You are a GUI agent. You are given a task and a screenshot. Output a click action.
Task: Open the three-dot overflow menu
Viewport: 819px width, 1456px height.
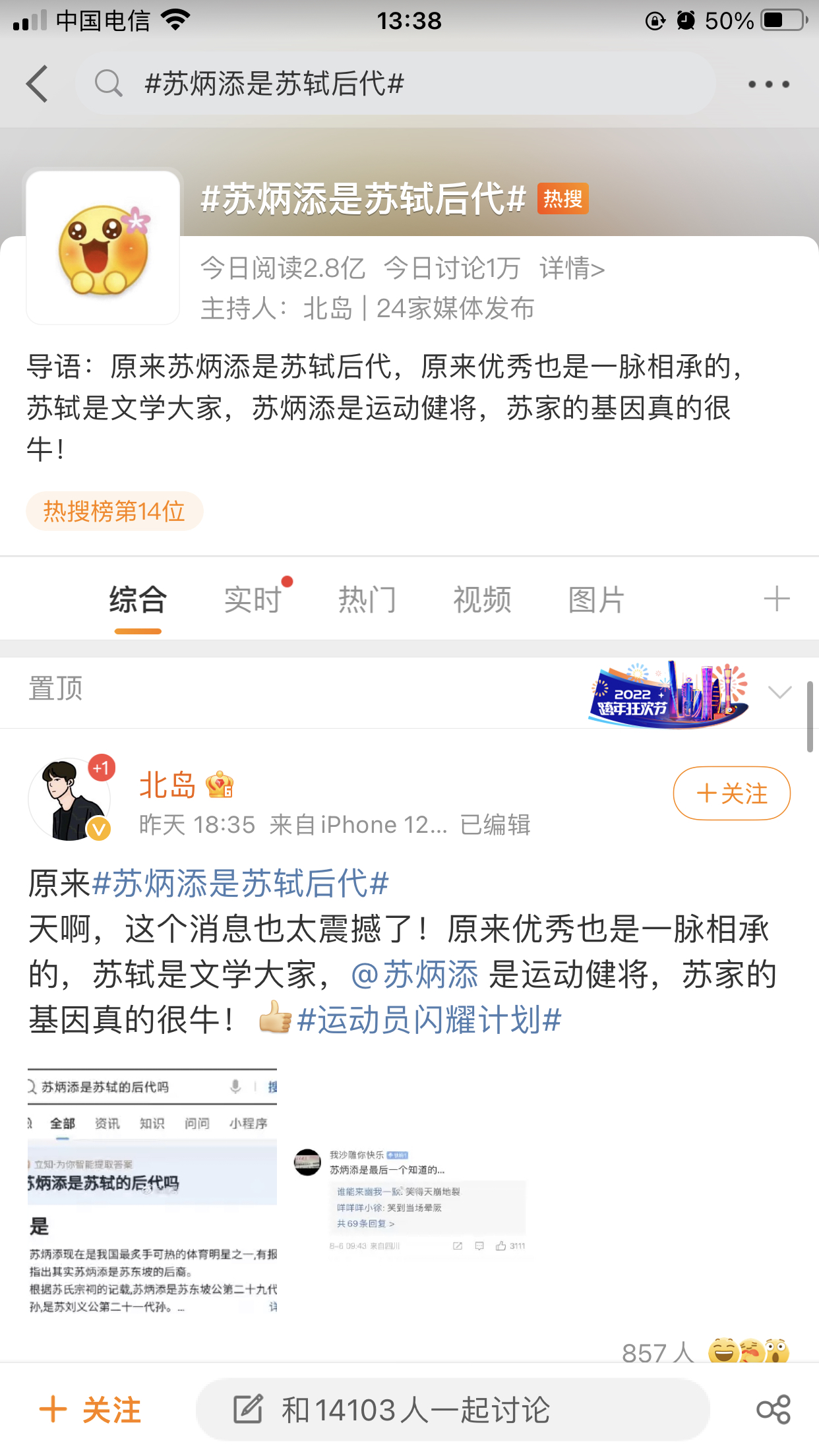(x=768, y=84)
